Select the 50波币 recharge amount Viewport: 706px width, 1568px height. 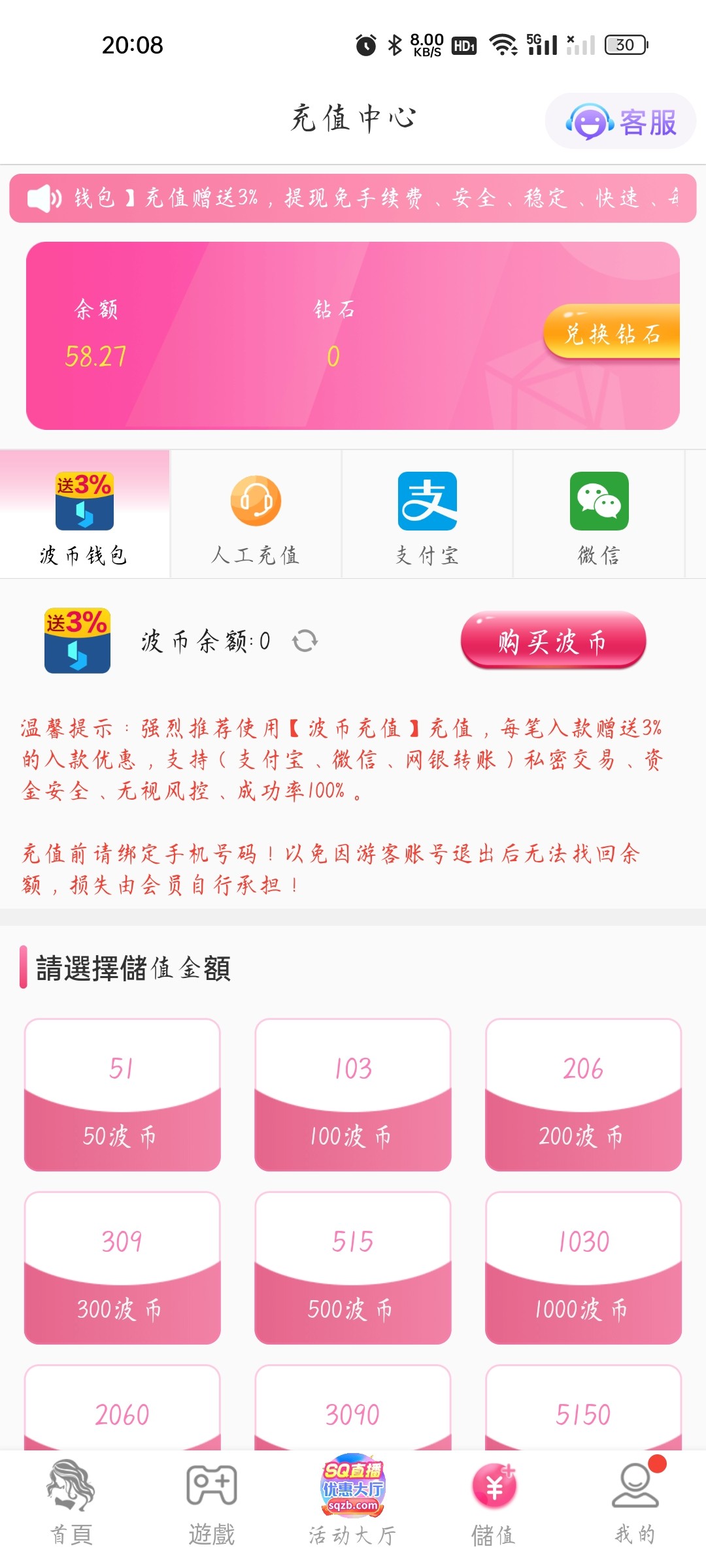pos(122,1095)
